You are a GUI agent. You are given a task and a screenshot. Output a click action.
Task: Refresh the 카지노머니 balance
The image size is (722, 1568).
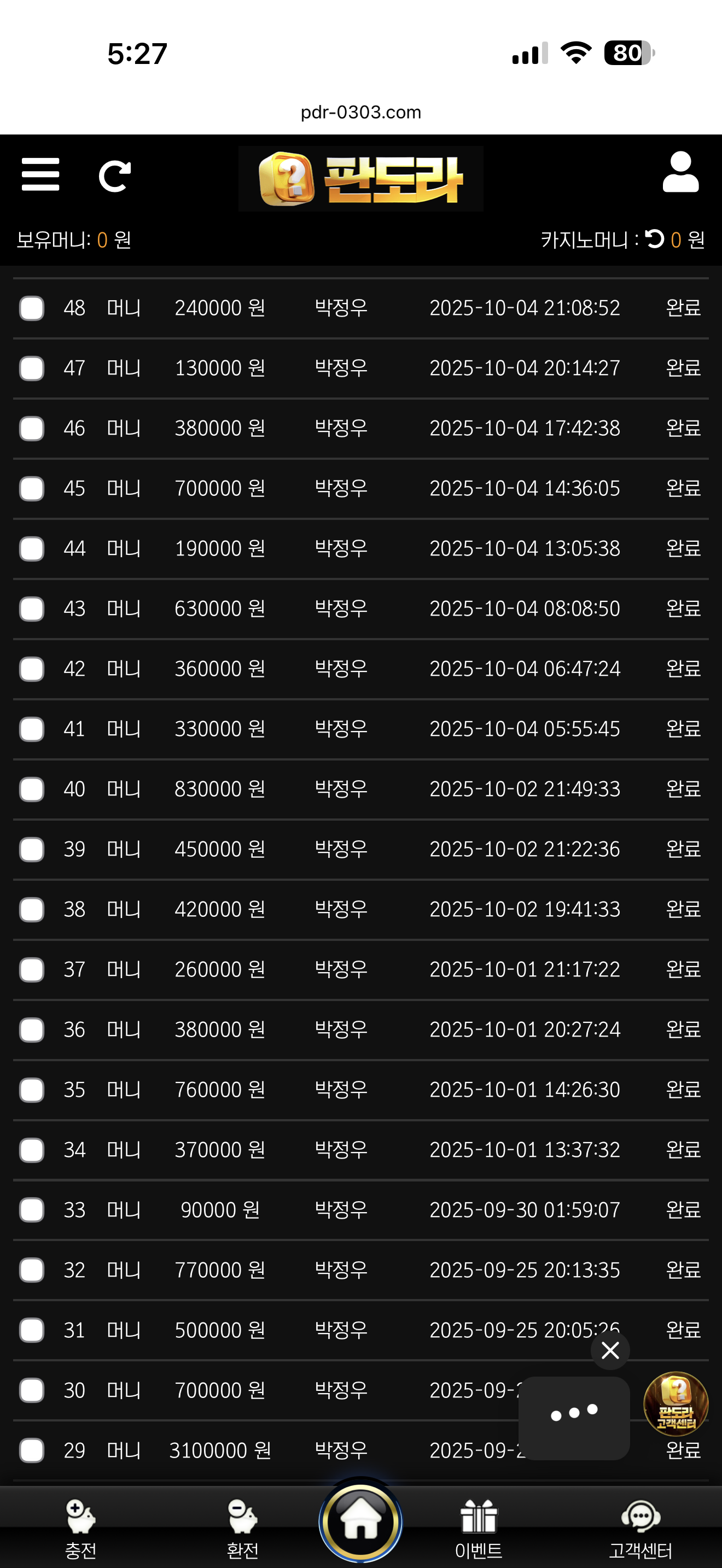[x=654, y=238]
